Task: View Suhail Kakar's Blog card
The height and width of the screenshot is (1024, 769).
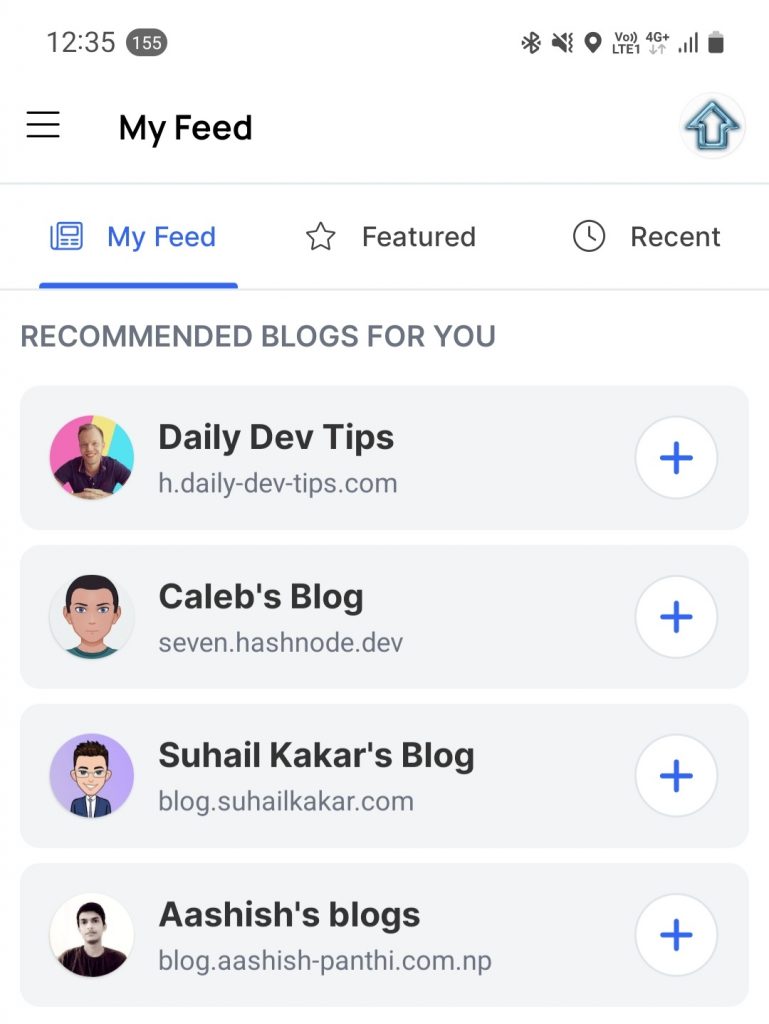Action: coord(300,776)
